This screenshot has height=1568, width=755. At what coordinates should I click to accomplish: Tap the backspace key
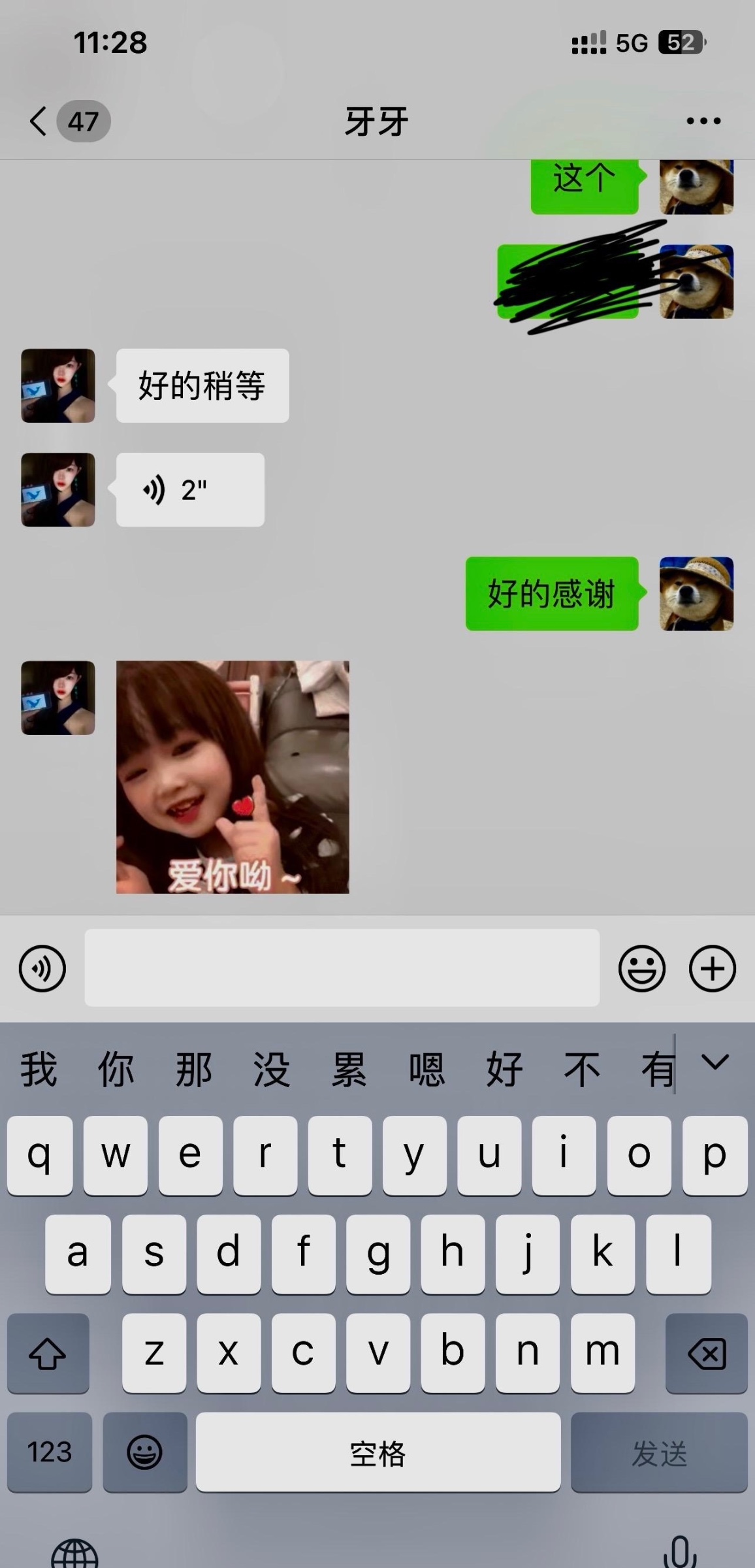pos(706,1353)
